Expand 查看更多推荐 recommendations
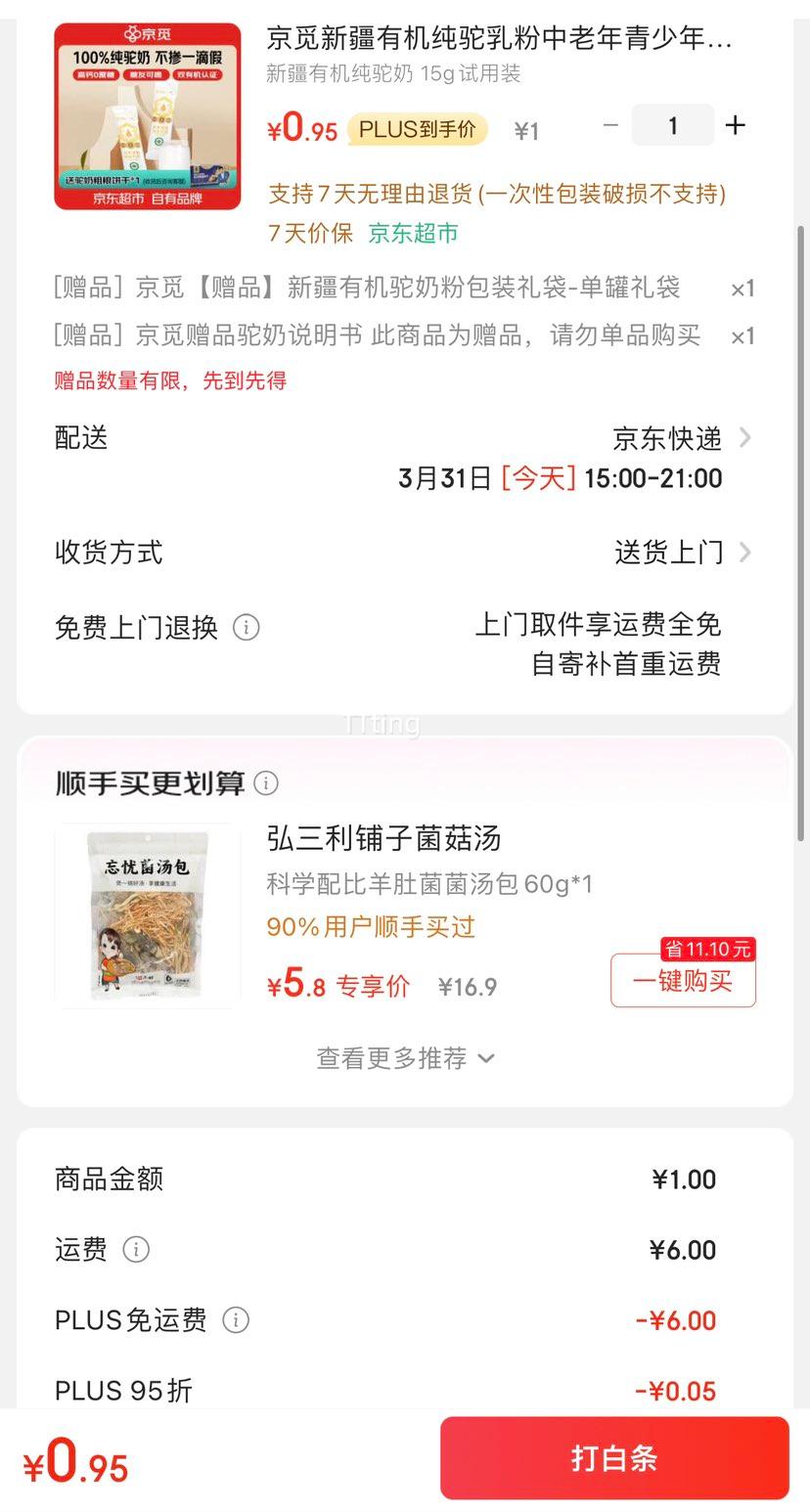810x1512 pixels. (x=405, y=1057)
